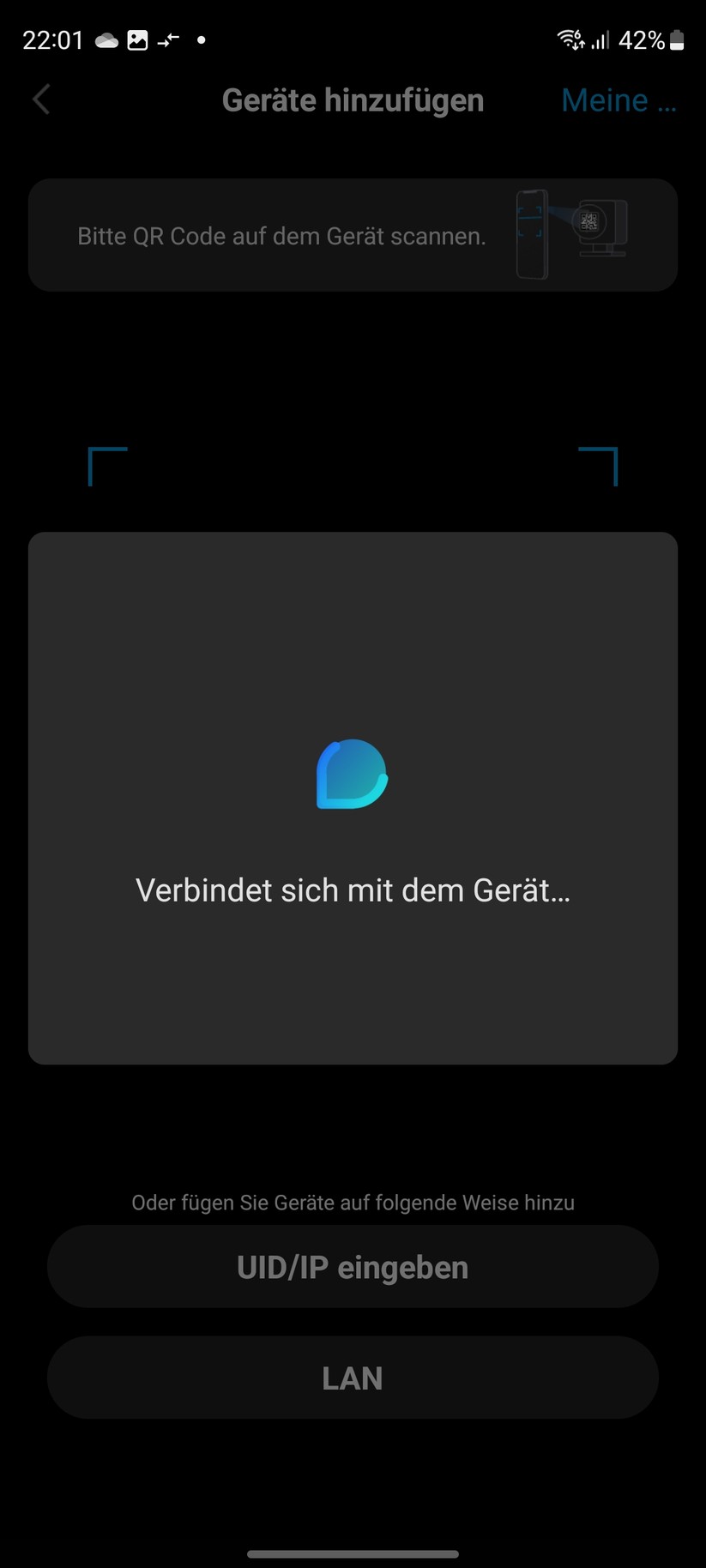706x1568 pixels.
Task: Tap the clock in the status bar
Action: coord(52,39)
